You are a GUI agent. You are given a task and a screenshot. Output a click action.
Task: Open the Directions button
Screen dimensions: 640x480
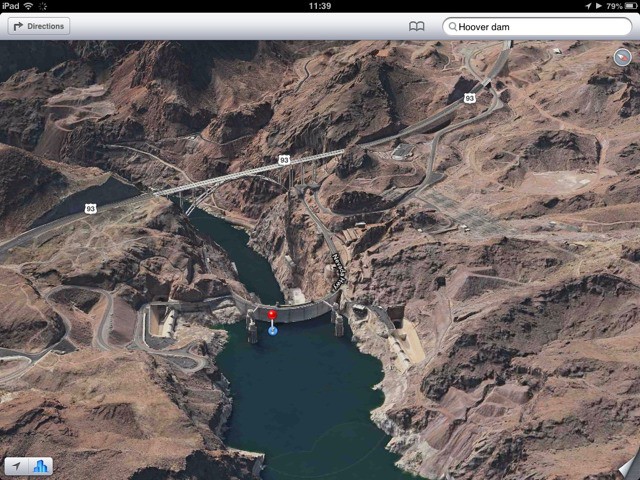[x=39, y=26]
